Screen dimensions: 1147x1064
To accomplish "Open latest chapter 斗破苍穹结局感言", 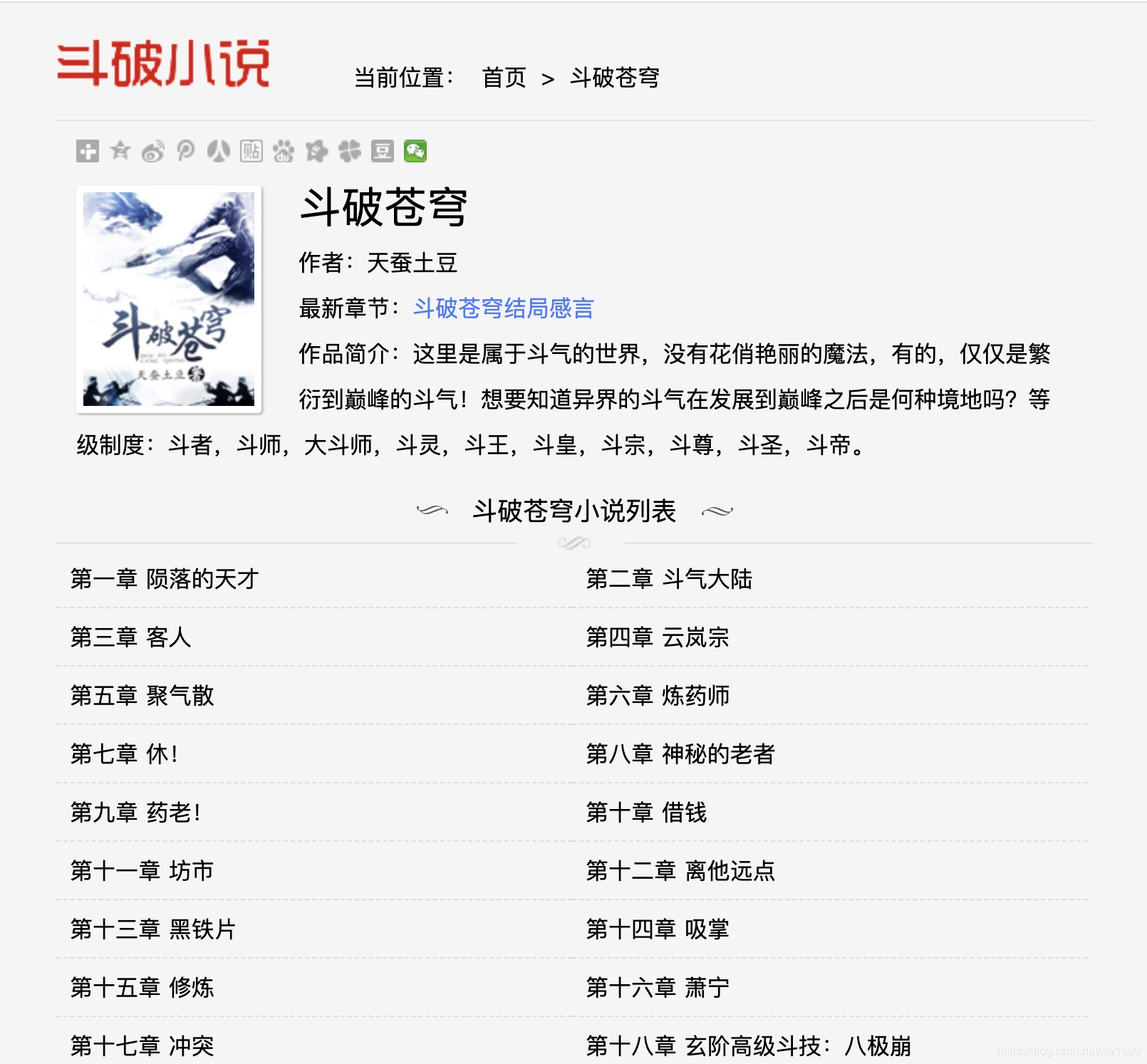I will 504,308.
